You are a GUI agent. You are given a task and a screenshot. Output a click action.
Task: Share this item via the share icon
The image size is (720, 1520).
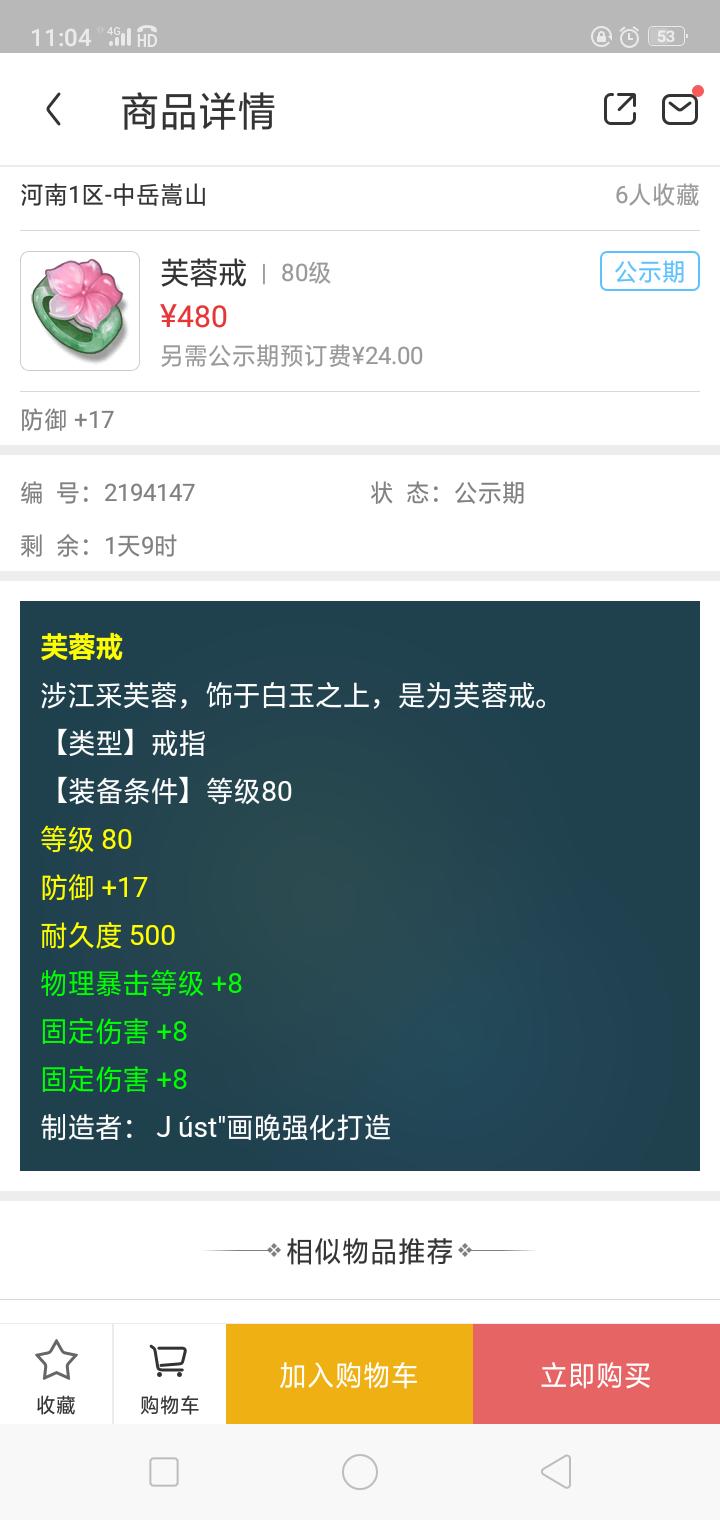click(620, 109)
